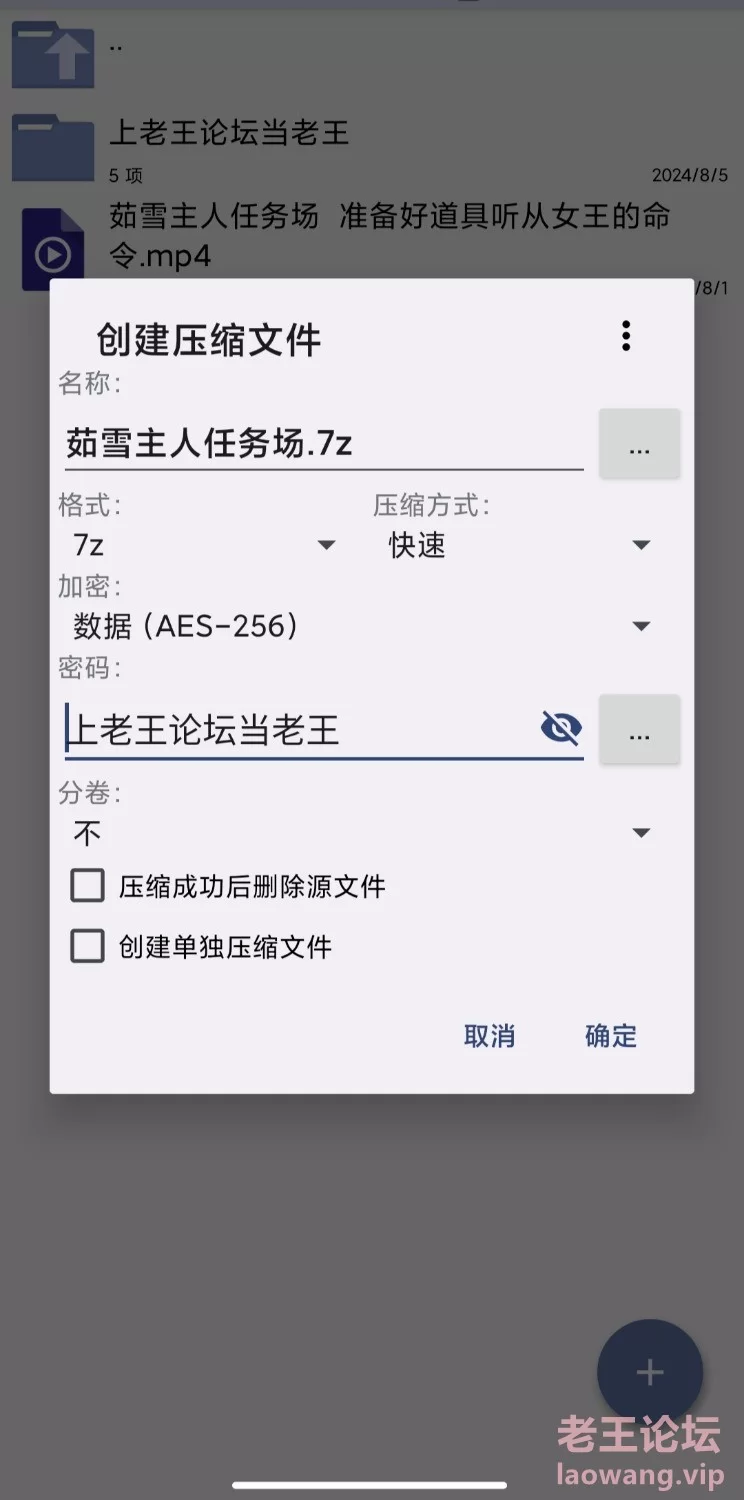Confirm with the 确定 button

(x=611, y=1036)
